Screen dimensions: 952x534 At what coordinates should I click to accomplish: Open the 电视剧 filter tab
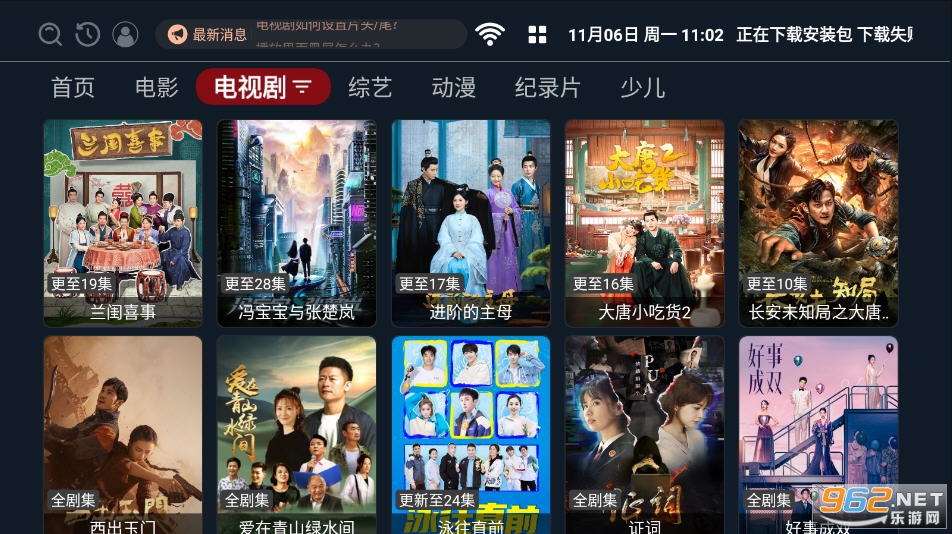coord(263,88)
